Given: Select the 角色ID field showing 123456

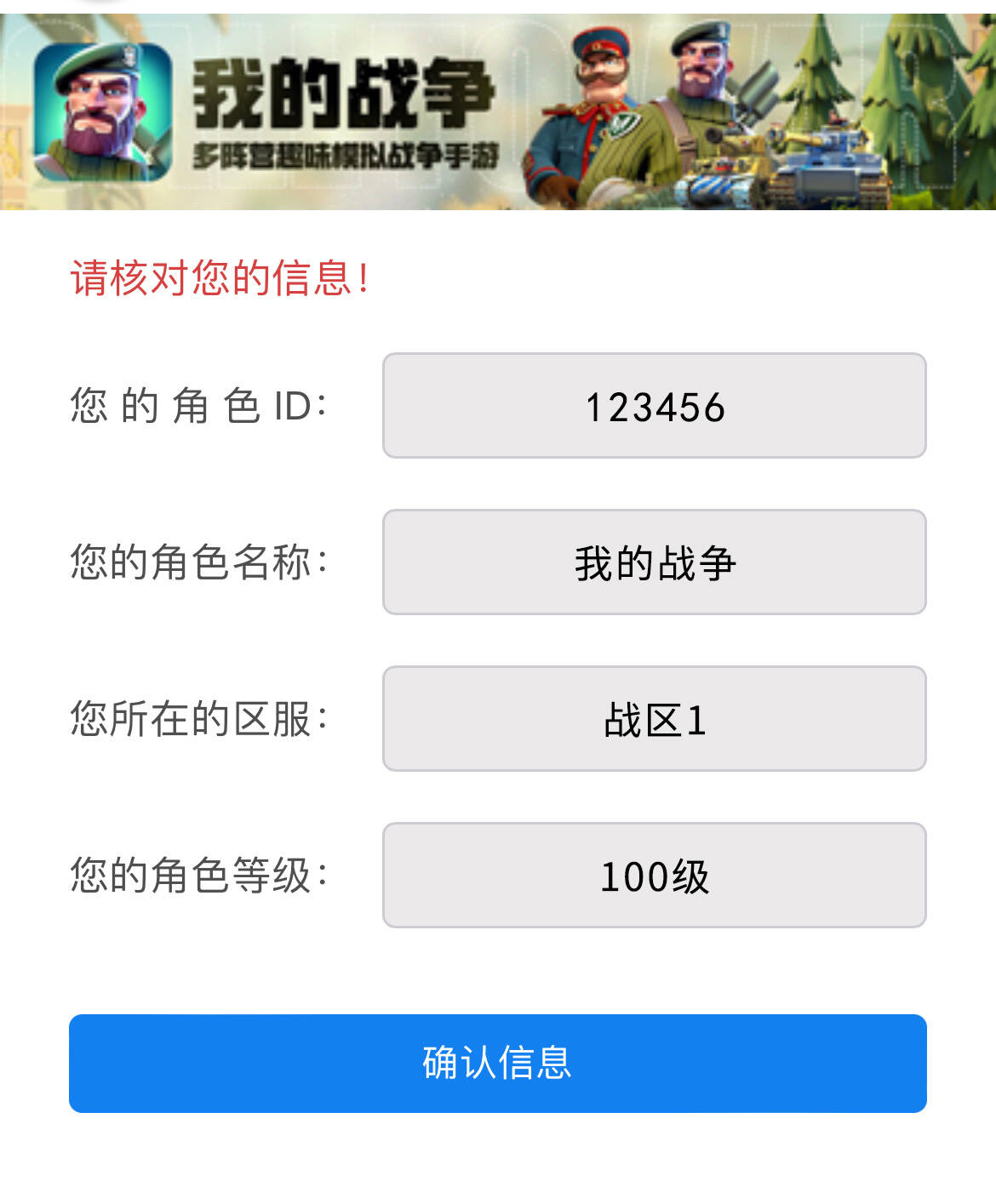Looking at the screenshot, I should [x=654, y=406].
